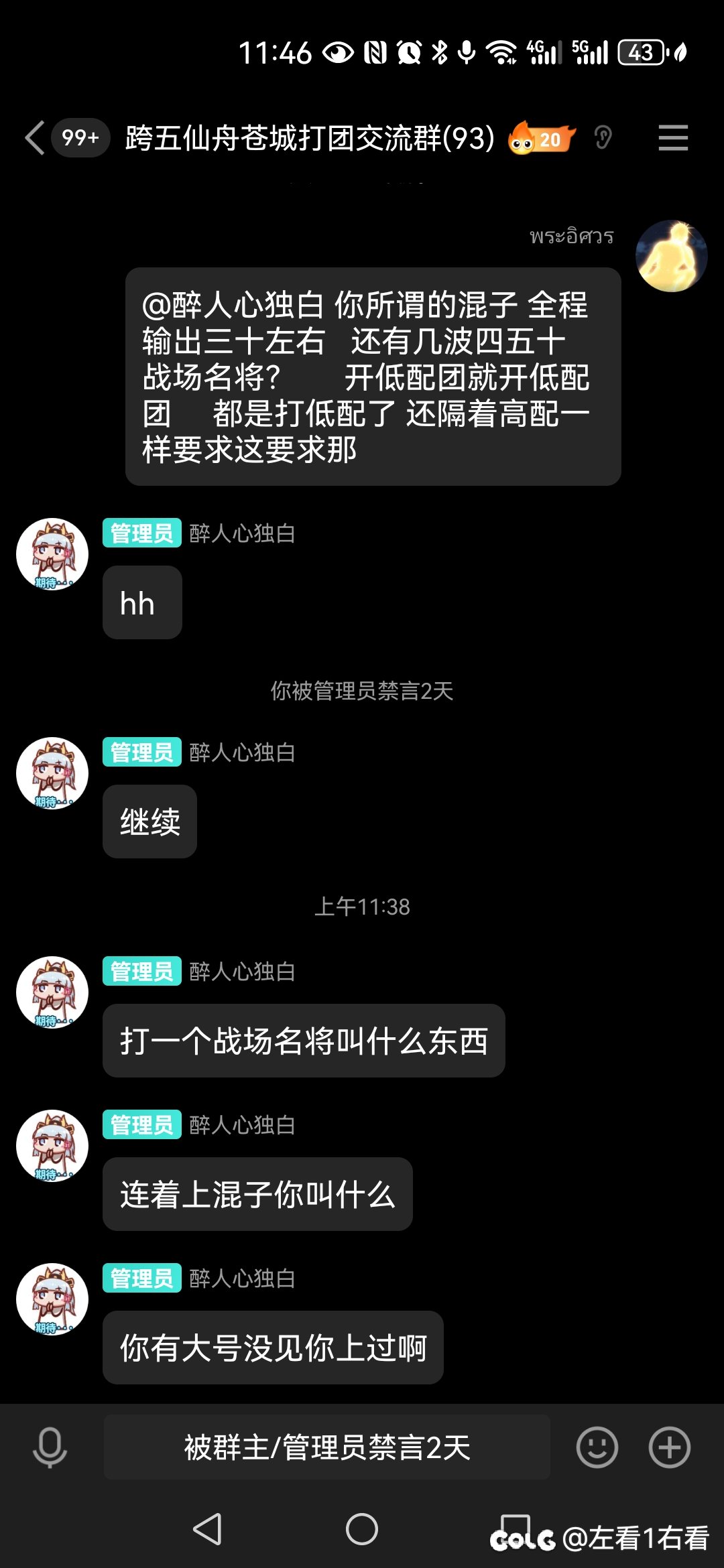Tap the ear listening-mode icon
724x1568 pixels.
click(x=603, y=138)
